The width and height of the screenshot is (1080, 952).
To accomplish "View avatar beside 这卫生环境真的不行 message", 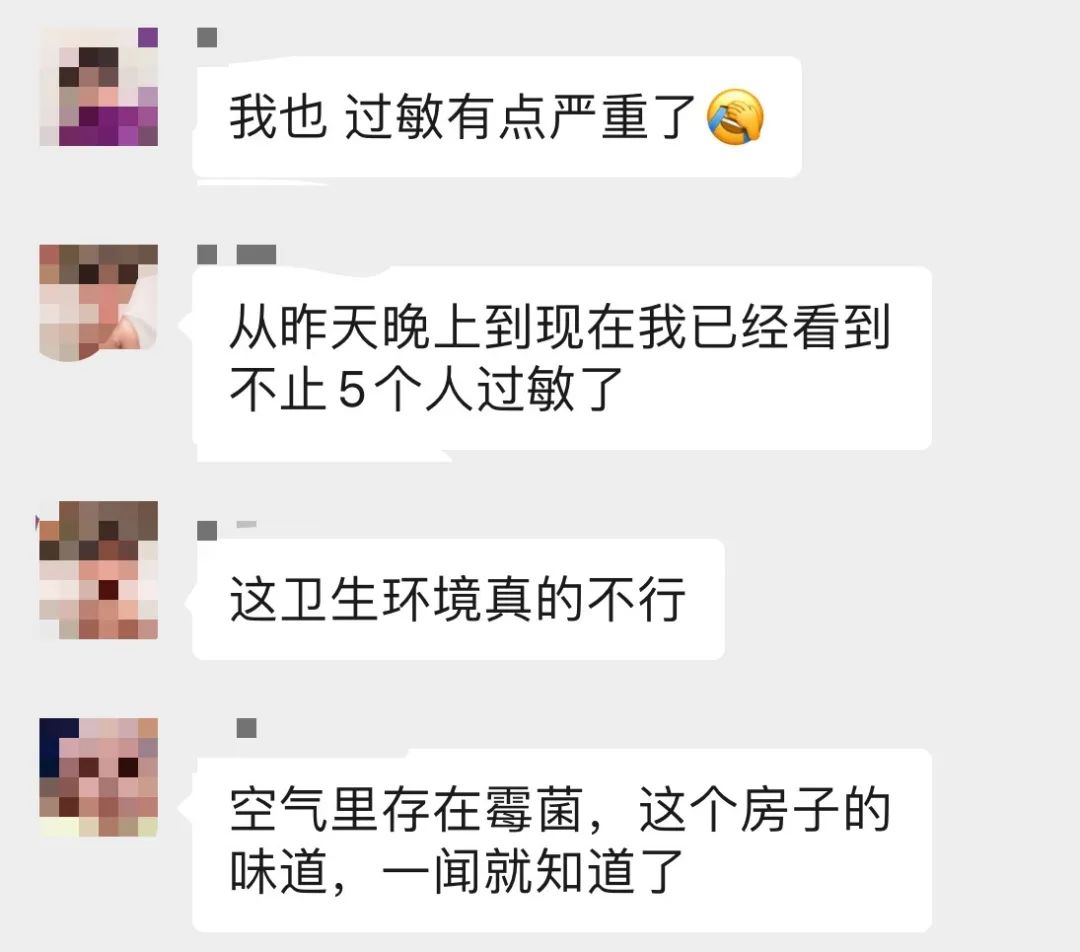I will click(x=98, y=570).
